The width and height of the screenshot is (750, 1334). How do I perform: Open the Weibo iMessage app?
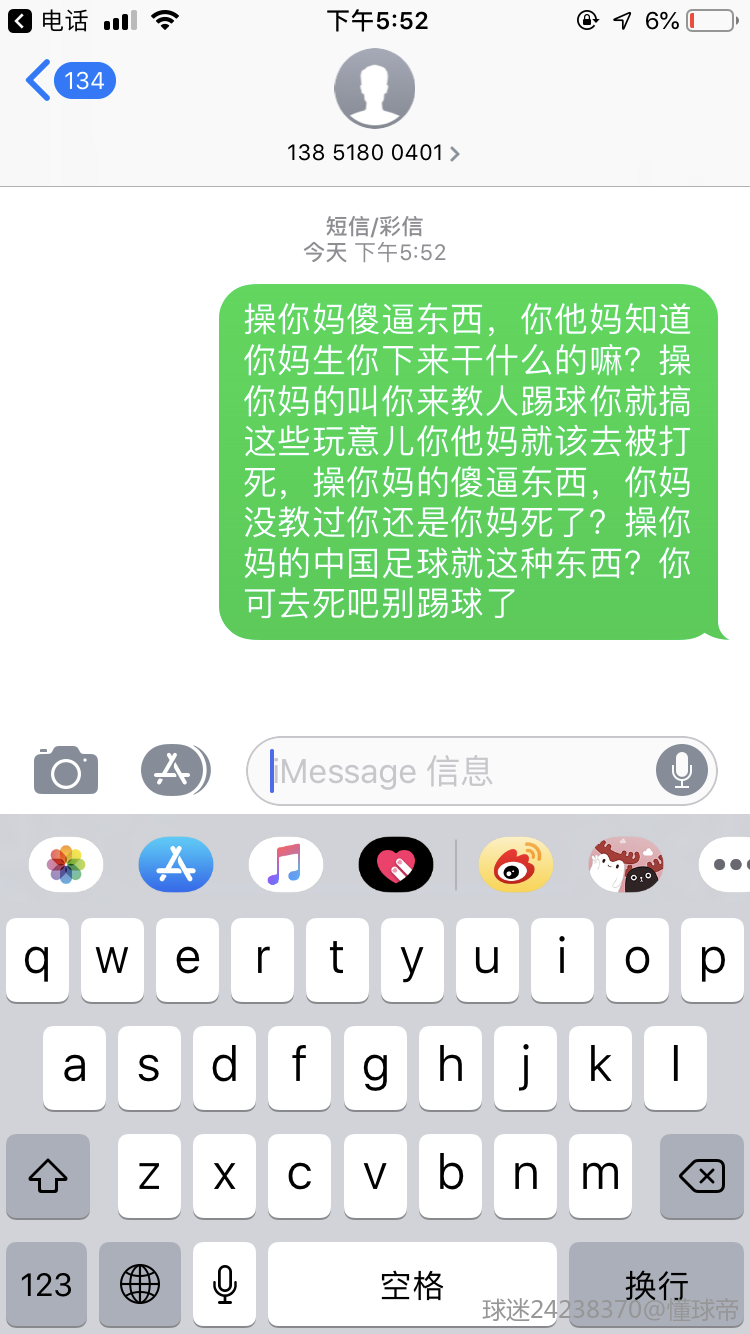(x=516, y=865)
